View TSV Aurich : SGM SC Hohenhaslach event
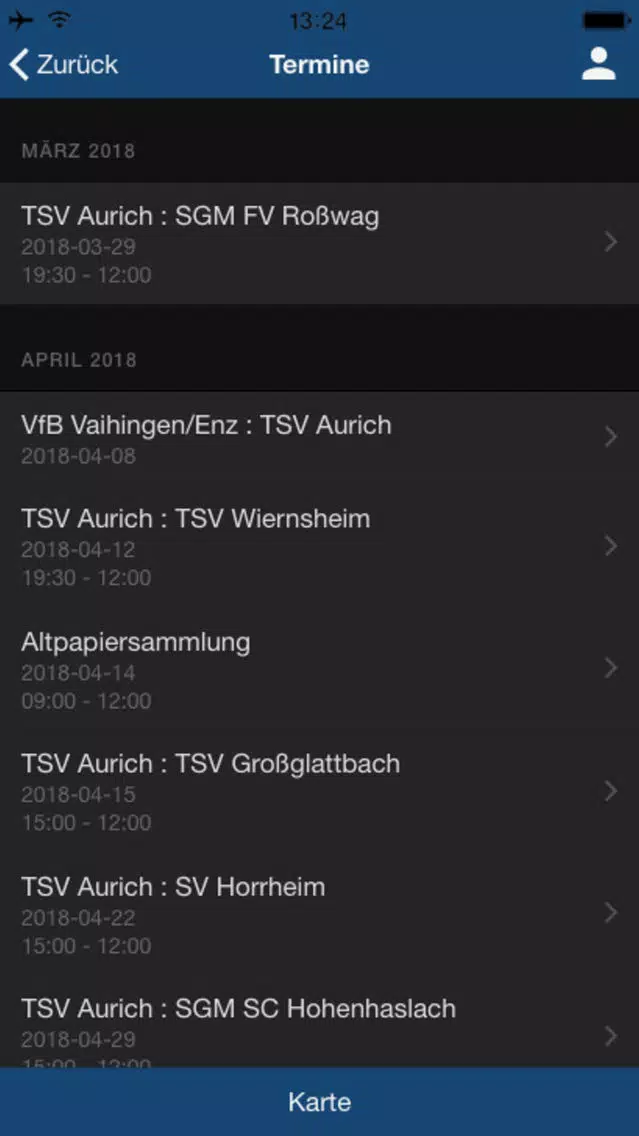The width and height of the screenshot is (639, 1136). coord(320,1022)
